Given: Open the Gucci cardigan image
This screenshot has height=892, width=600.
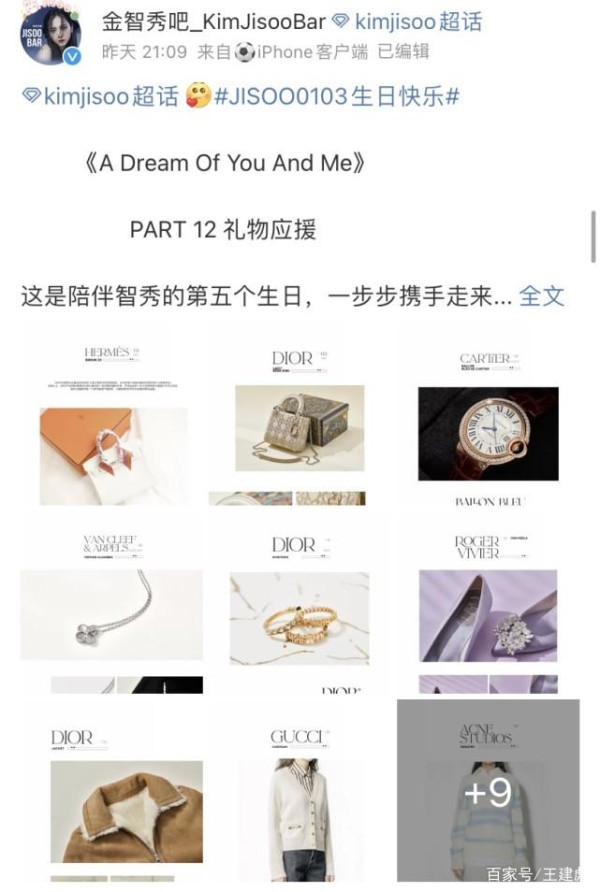Looking at the screenshot, I should (299, 795).
